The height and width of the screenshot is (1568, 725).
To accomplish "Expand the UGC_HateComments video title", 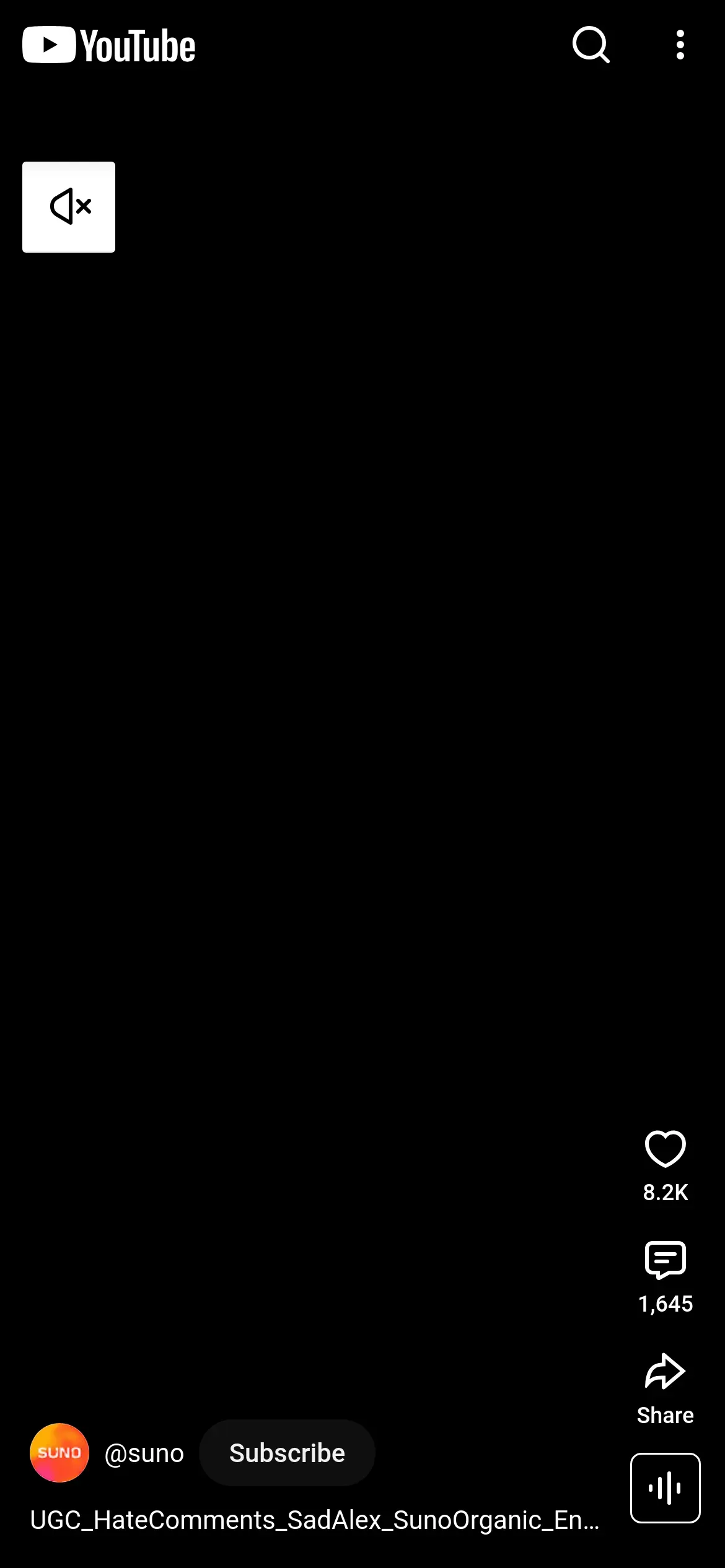I will (x=315, y=1520).
